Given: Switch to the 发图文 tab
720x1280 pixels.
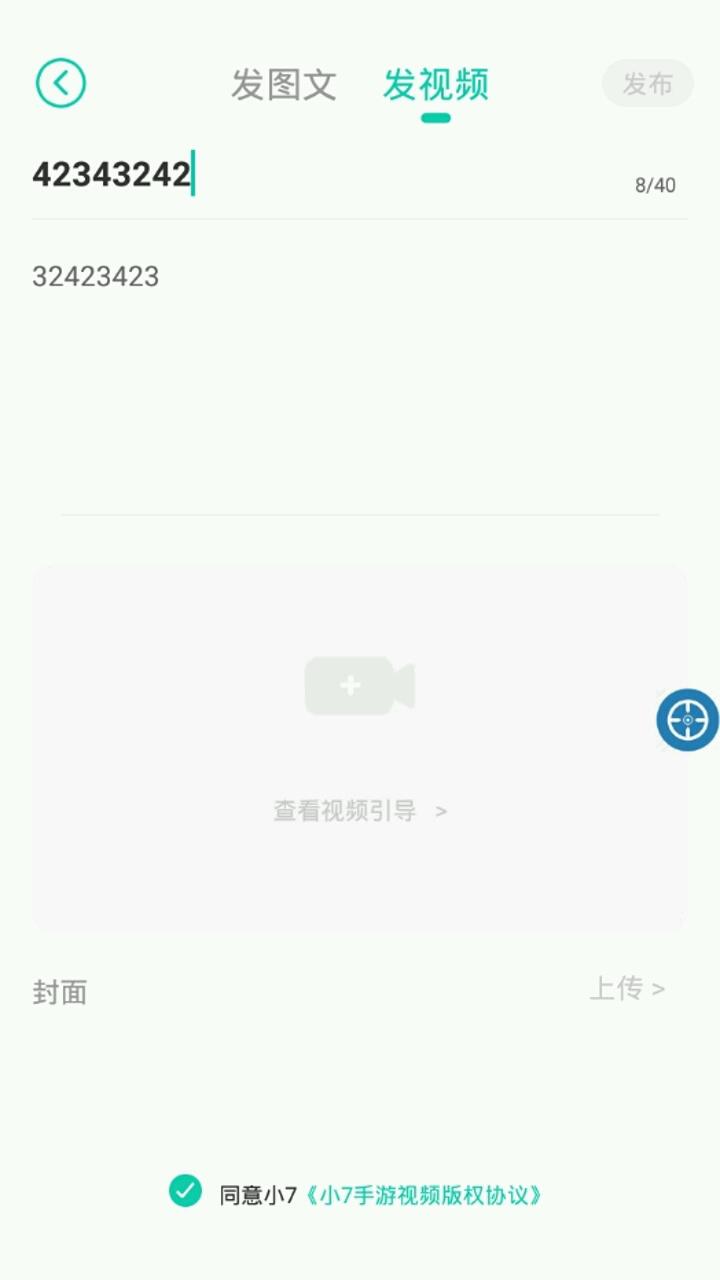Looking at the screenshot, I should [x=284, y=85].
